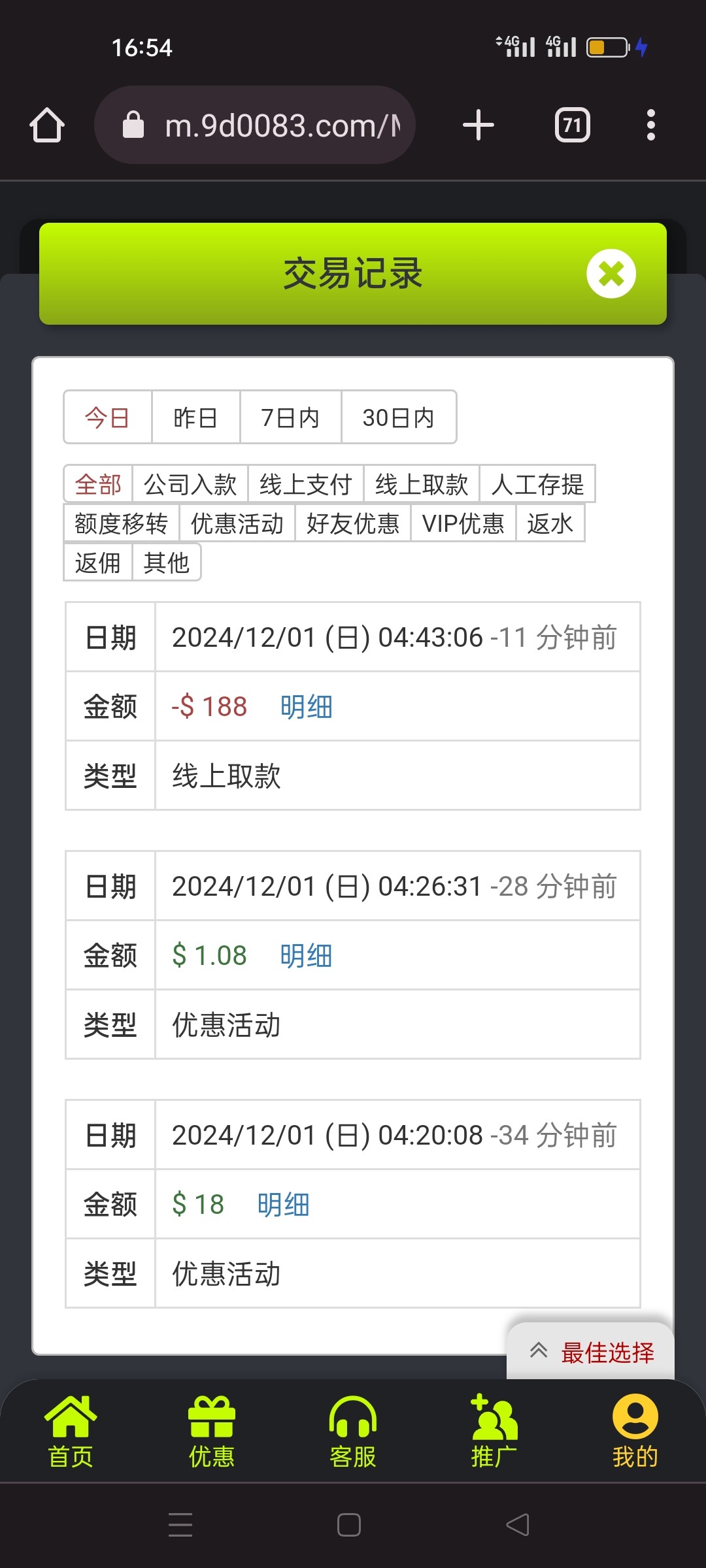This screenshot has height=1568, width=706.
Task: Filter records by VIP优惠
Action: pyautogui.click(x=463, y=523)
